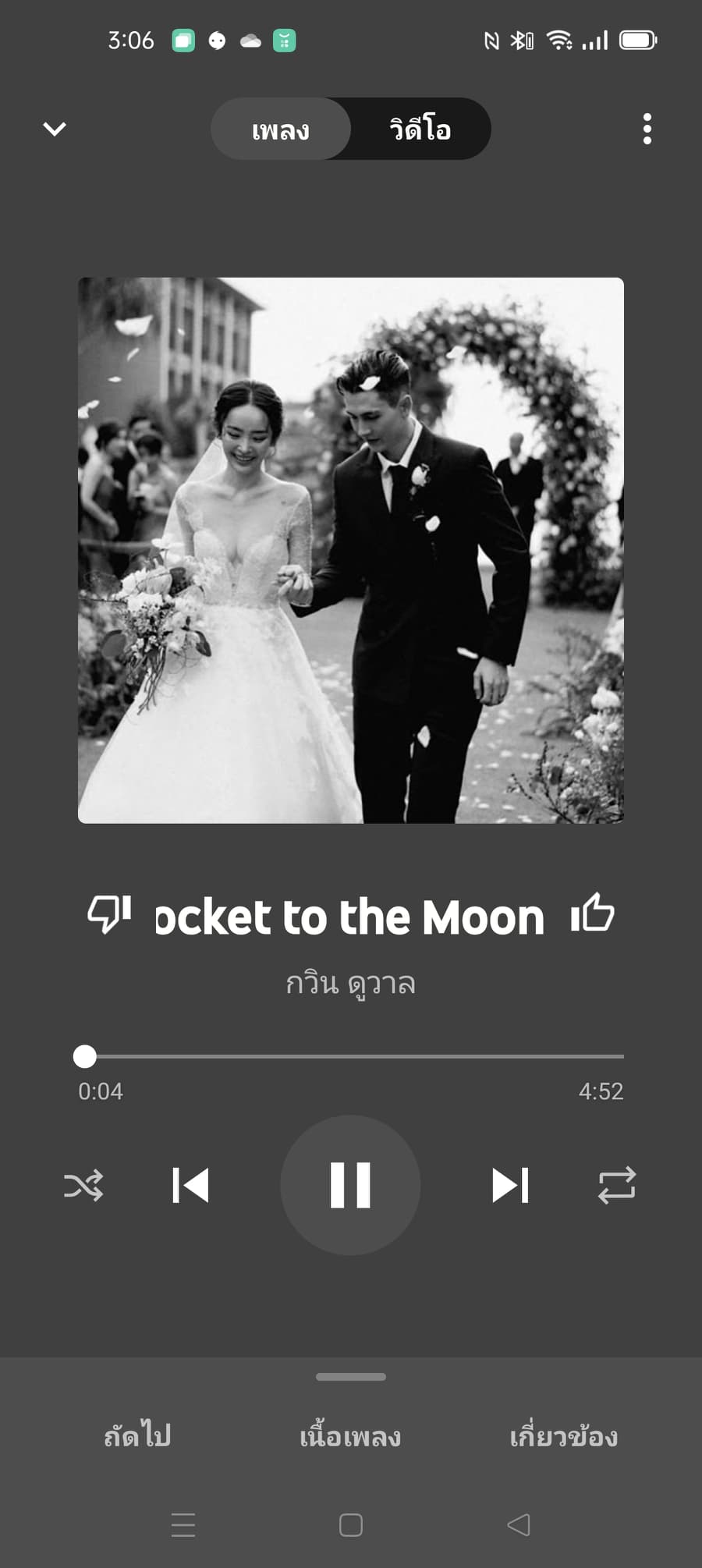Collapse the player with the down chevron
702x1568 pixels.
[x=55, y=129]
